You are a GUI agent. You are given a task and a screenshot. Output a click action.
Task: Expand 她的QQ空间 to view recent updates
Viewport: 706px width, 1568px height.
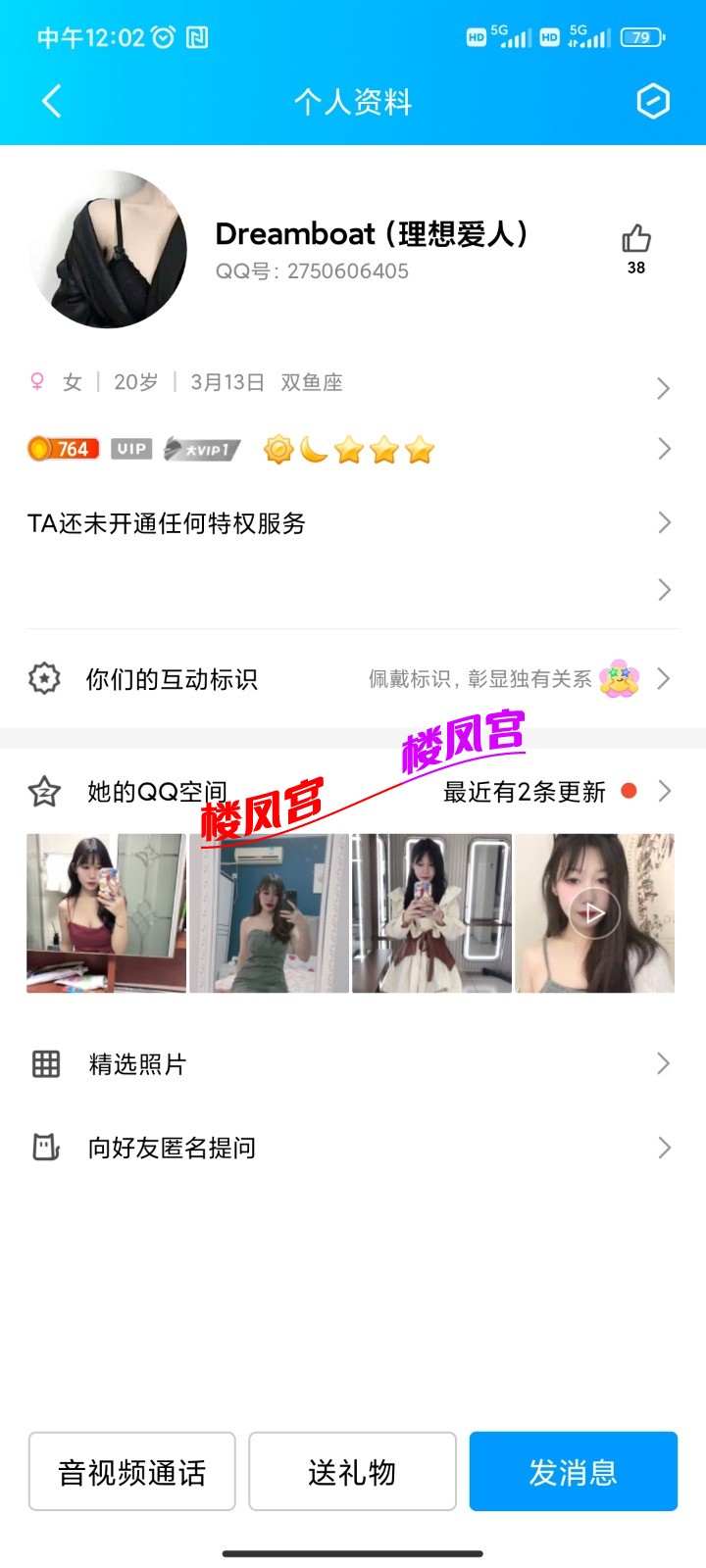pyautogui.click(x=665, y=790)
